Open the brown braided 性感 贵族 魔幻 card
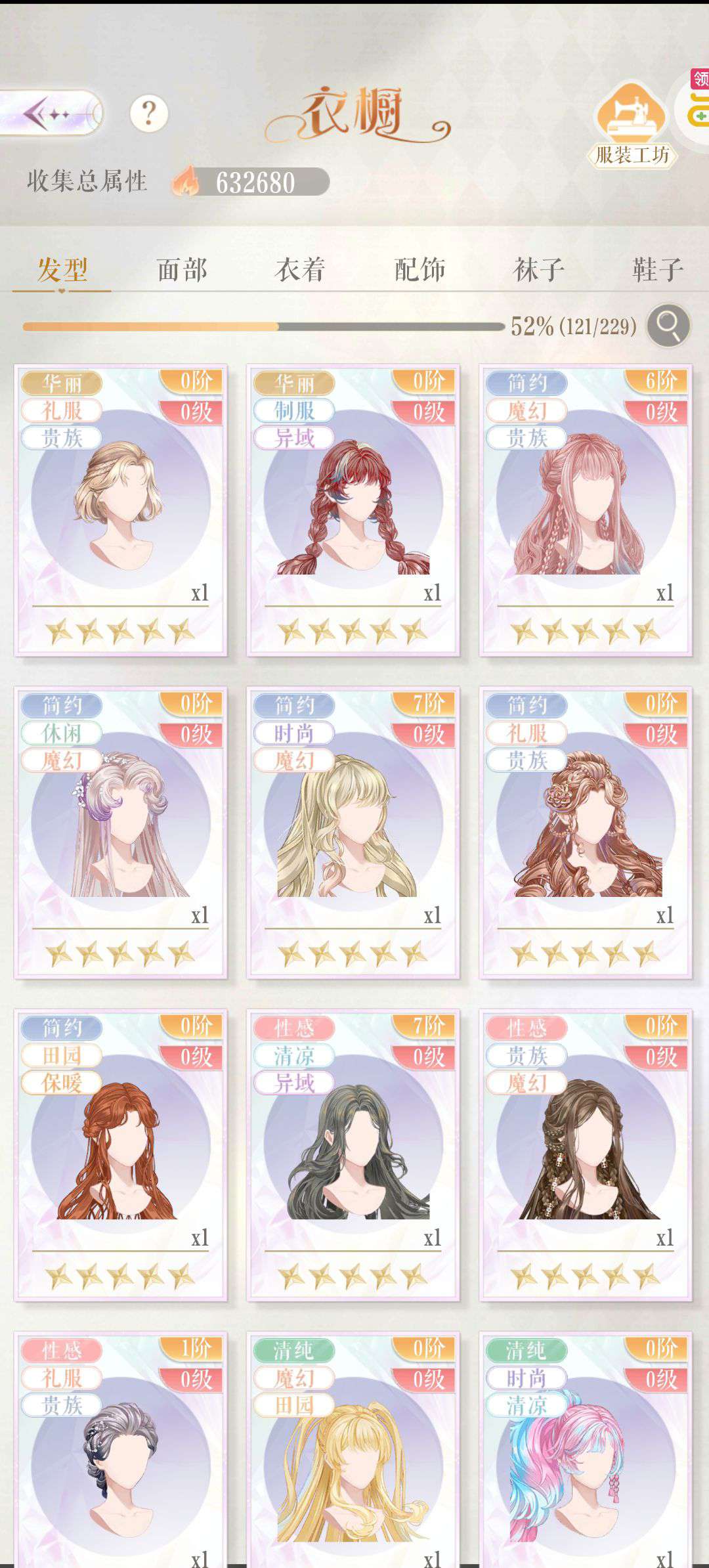Image resolution: width=709 pixels, height=1568 pixels. (x=586, y=1155)
